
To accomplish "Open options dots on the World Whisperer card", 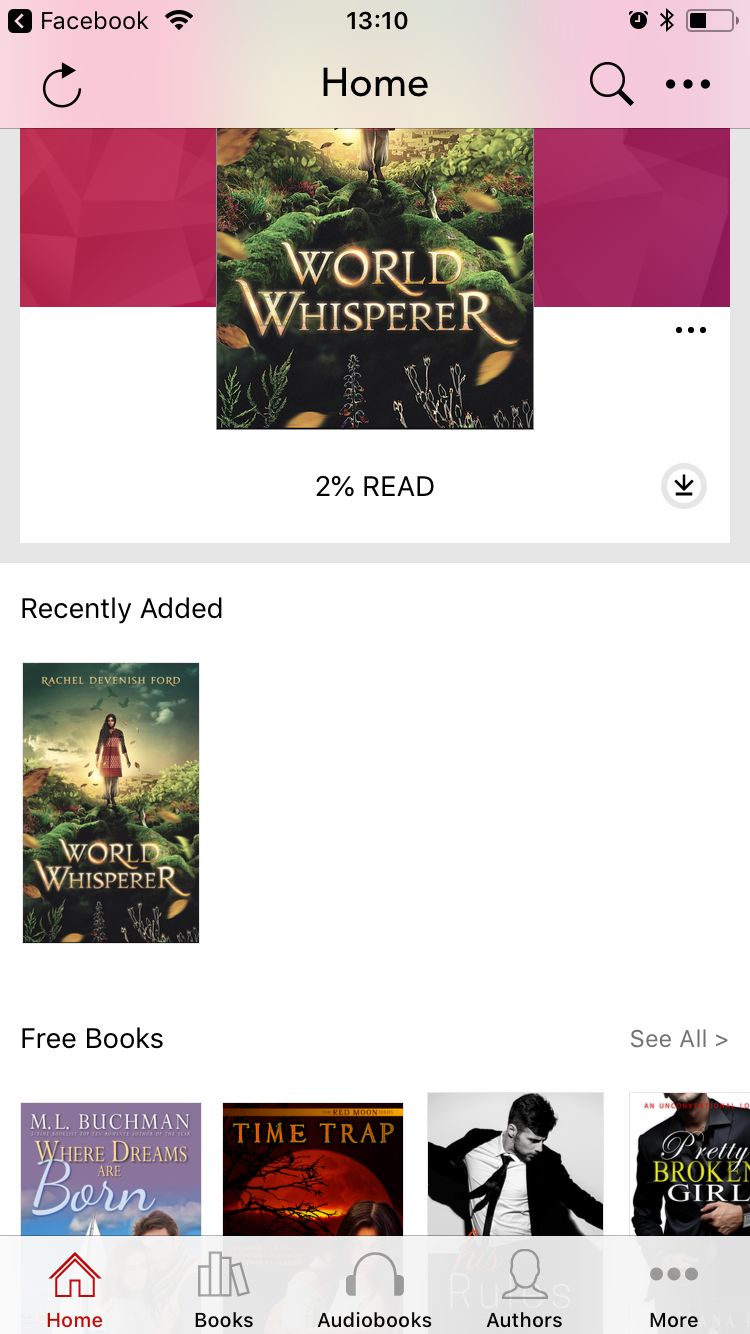I will point(691,330).
